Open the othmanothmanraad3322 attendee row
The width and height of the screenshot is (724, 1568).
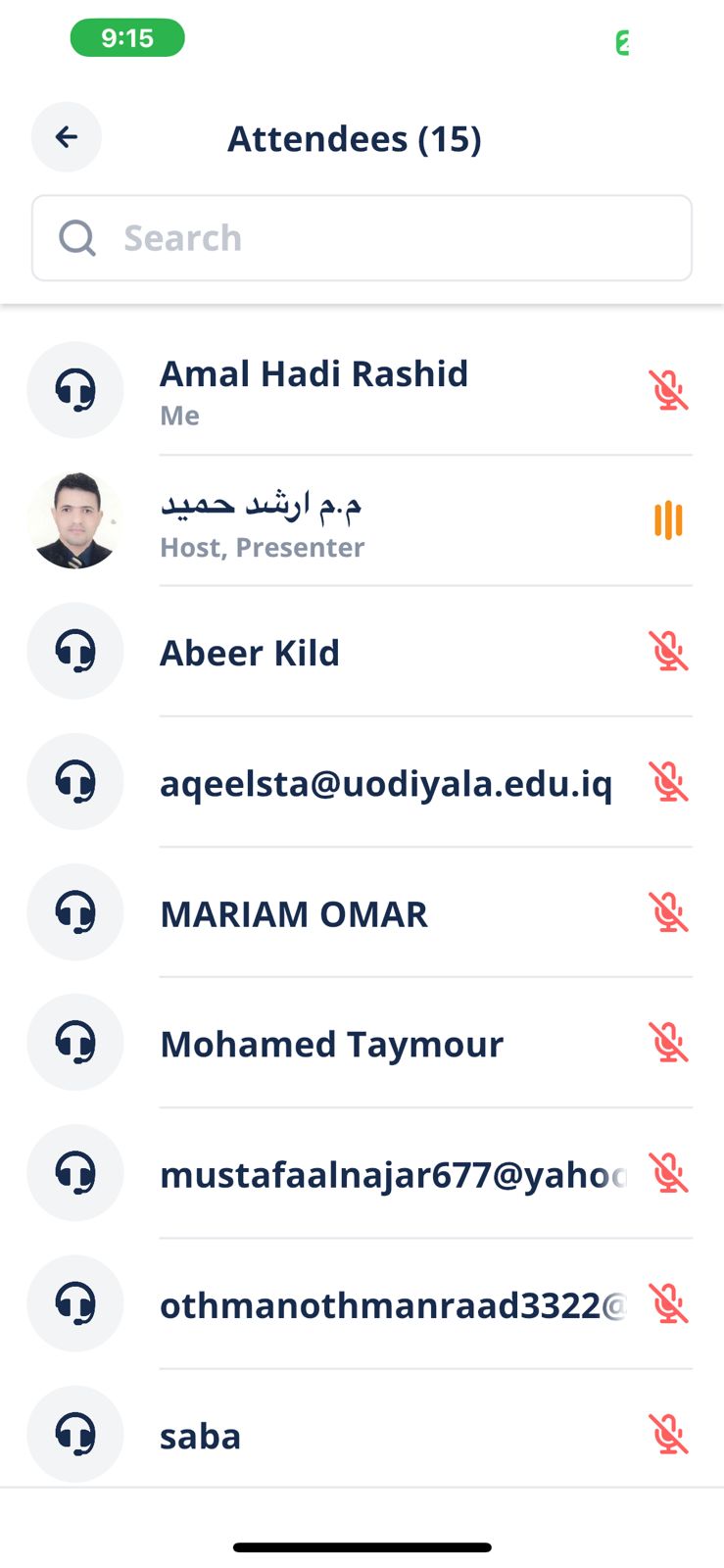click(x=362, y=1302)
